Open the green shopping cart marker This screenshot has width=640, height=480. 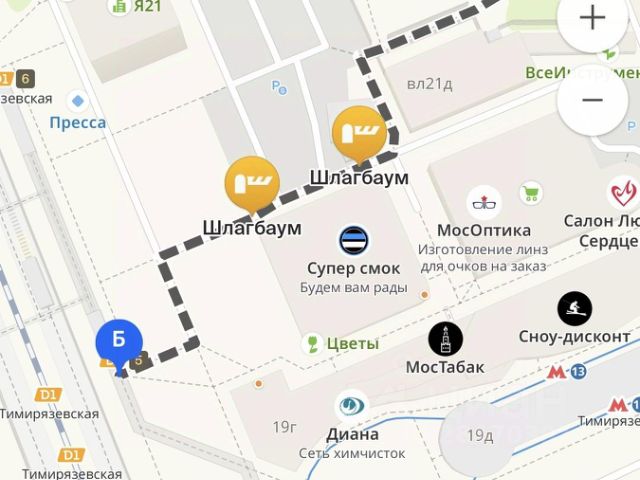[530, 192]
